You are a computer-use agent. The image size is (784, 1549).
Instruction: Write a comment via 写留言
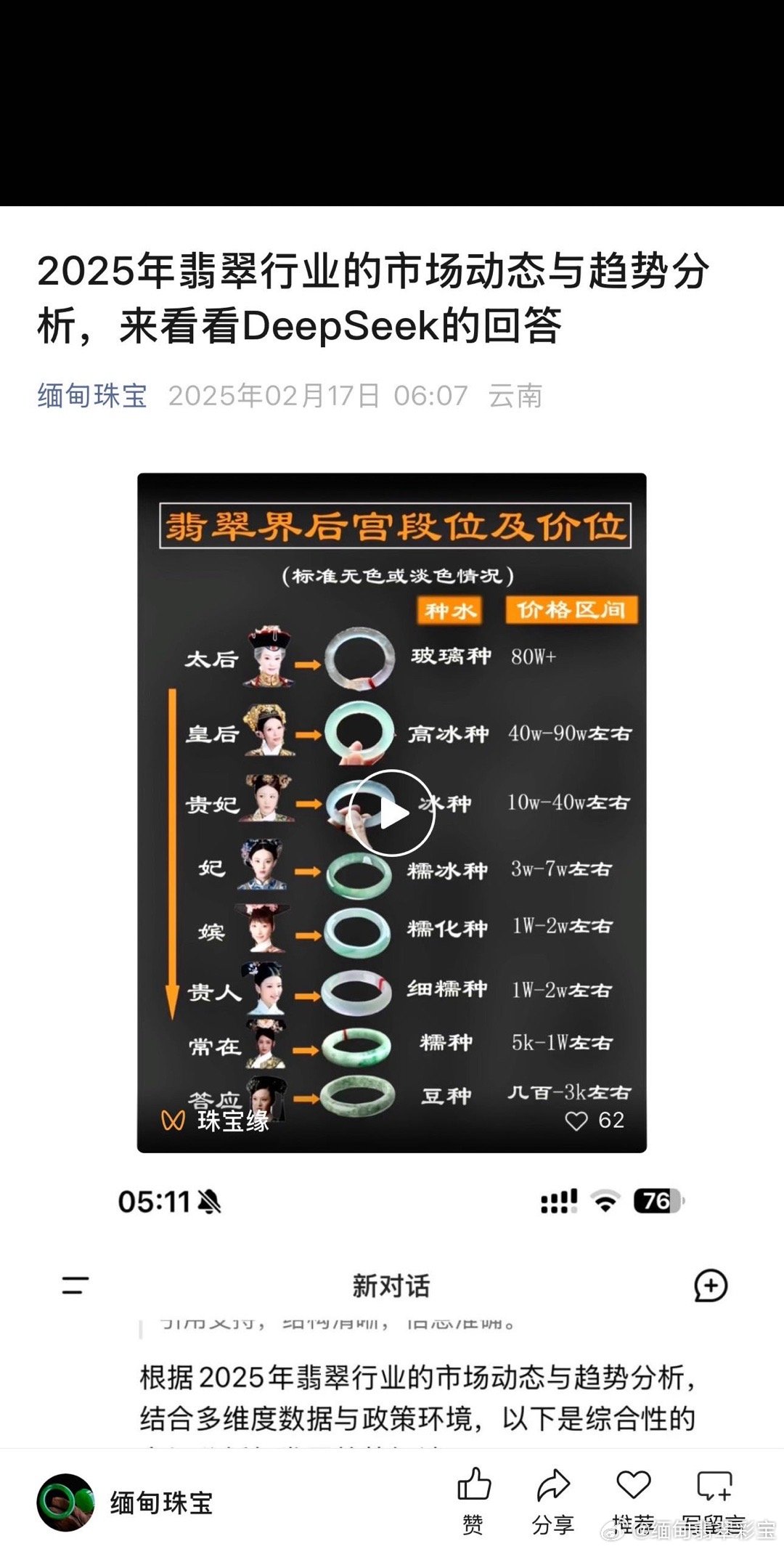click(x=714, y=1500)
